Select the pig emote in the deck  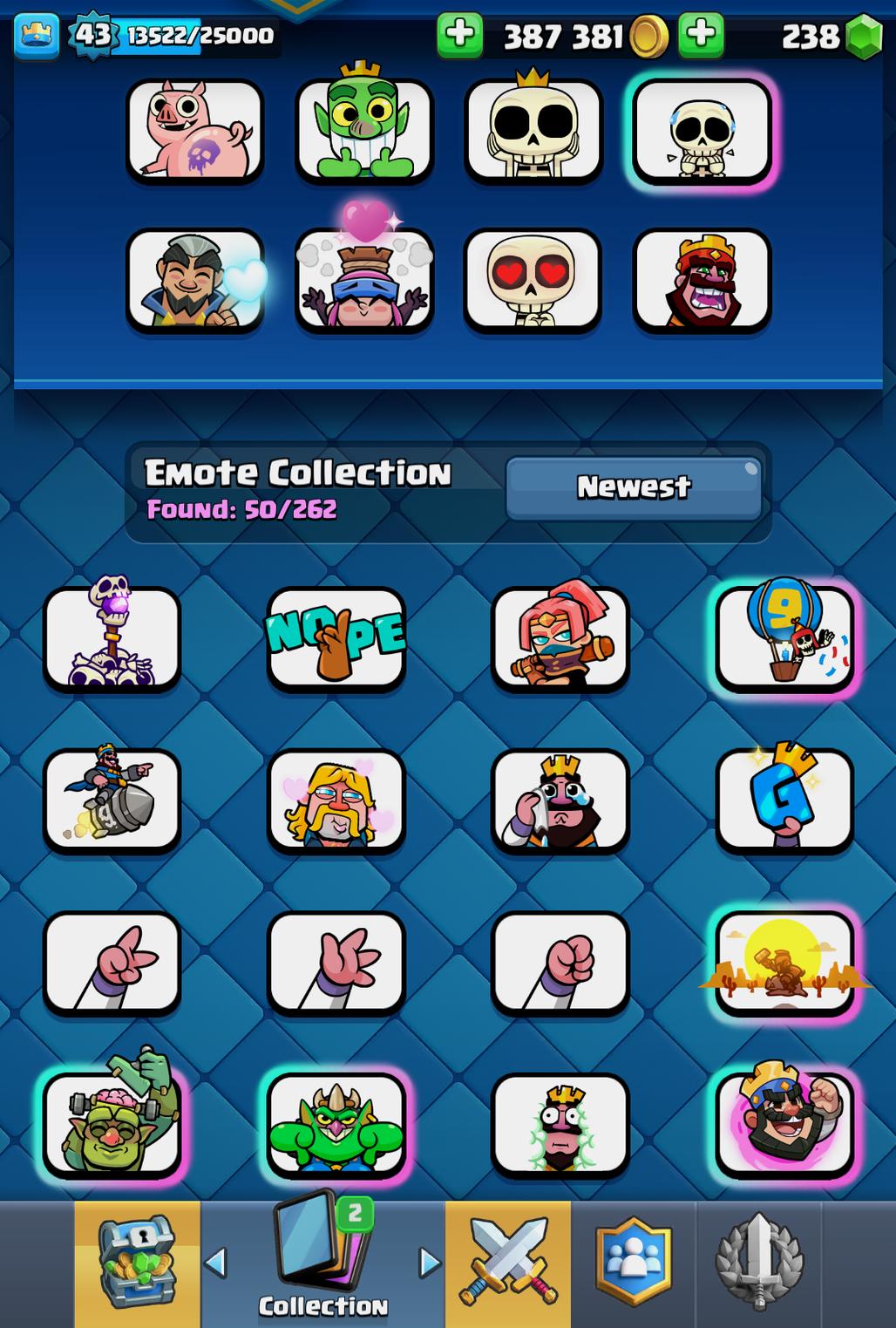click(x=195, y=131)
